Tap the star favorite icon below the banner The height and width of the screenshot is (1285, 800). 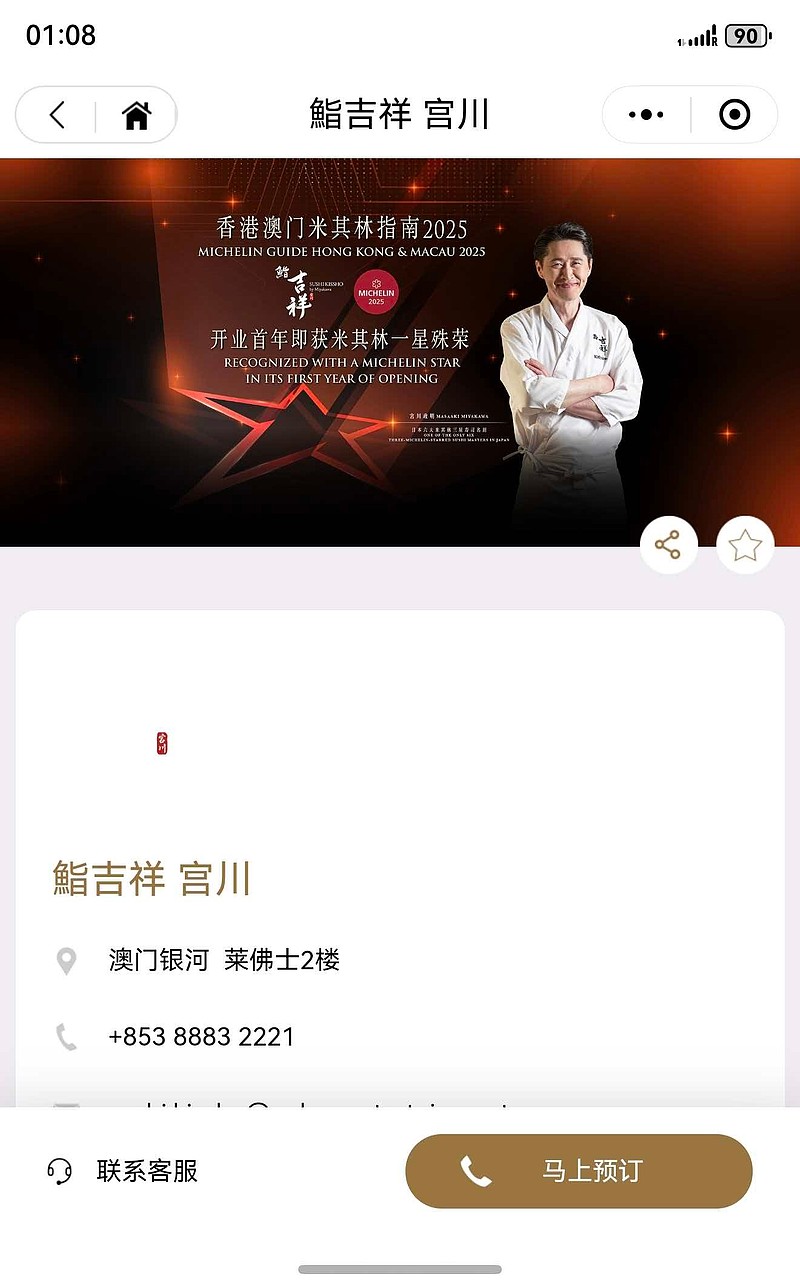(x=746, y=543)
